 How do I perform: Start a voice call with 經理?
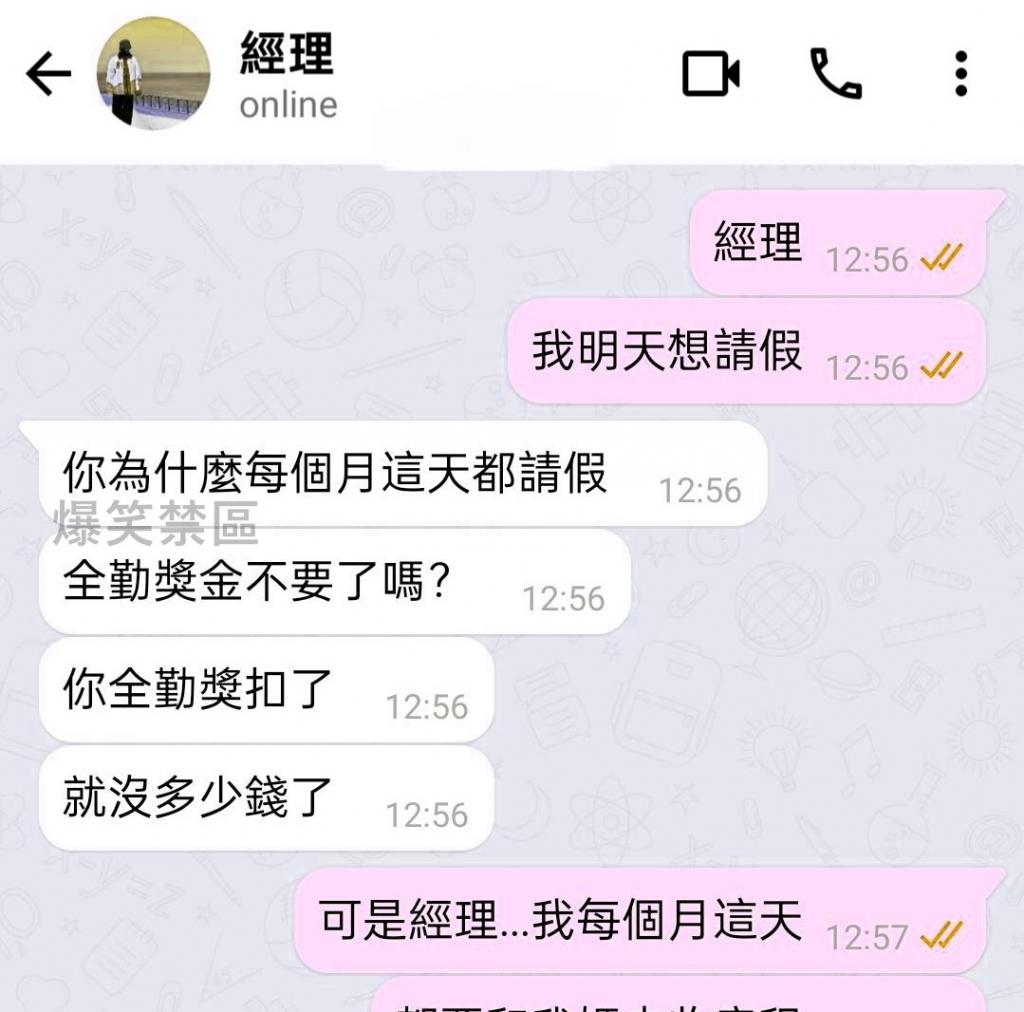[x=835, y=74]
